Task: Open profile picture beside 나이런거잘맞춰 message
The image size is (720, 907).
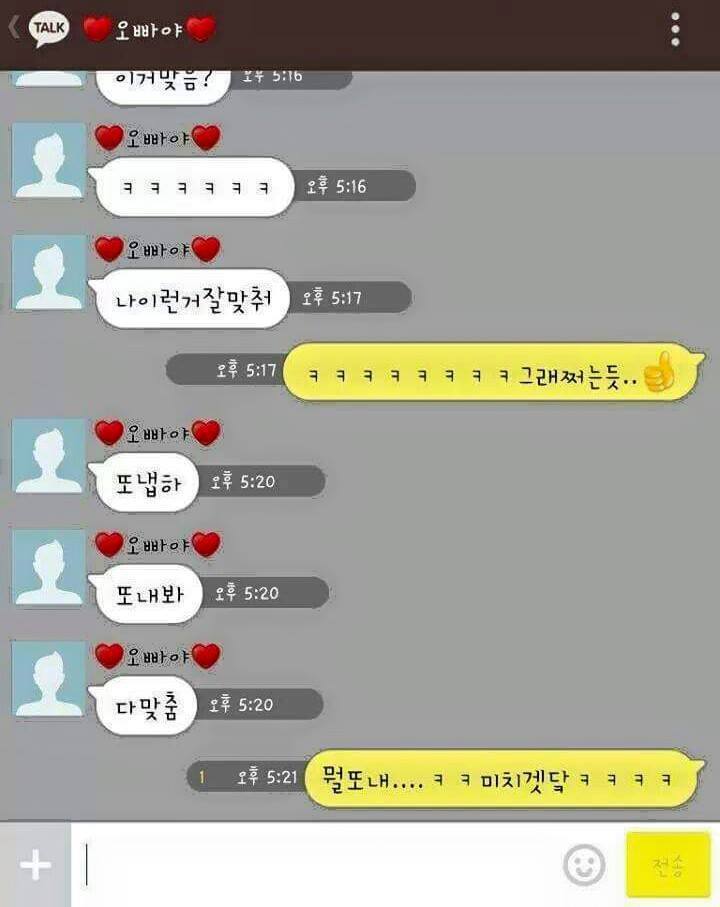Action: pyautogui.click(x=49, y=272)
